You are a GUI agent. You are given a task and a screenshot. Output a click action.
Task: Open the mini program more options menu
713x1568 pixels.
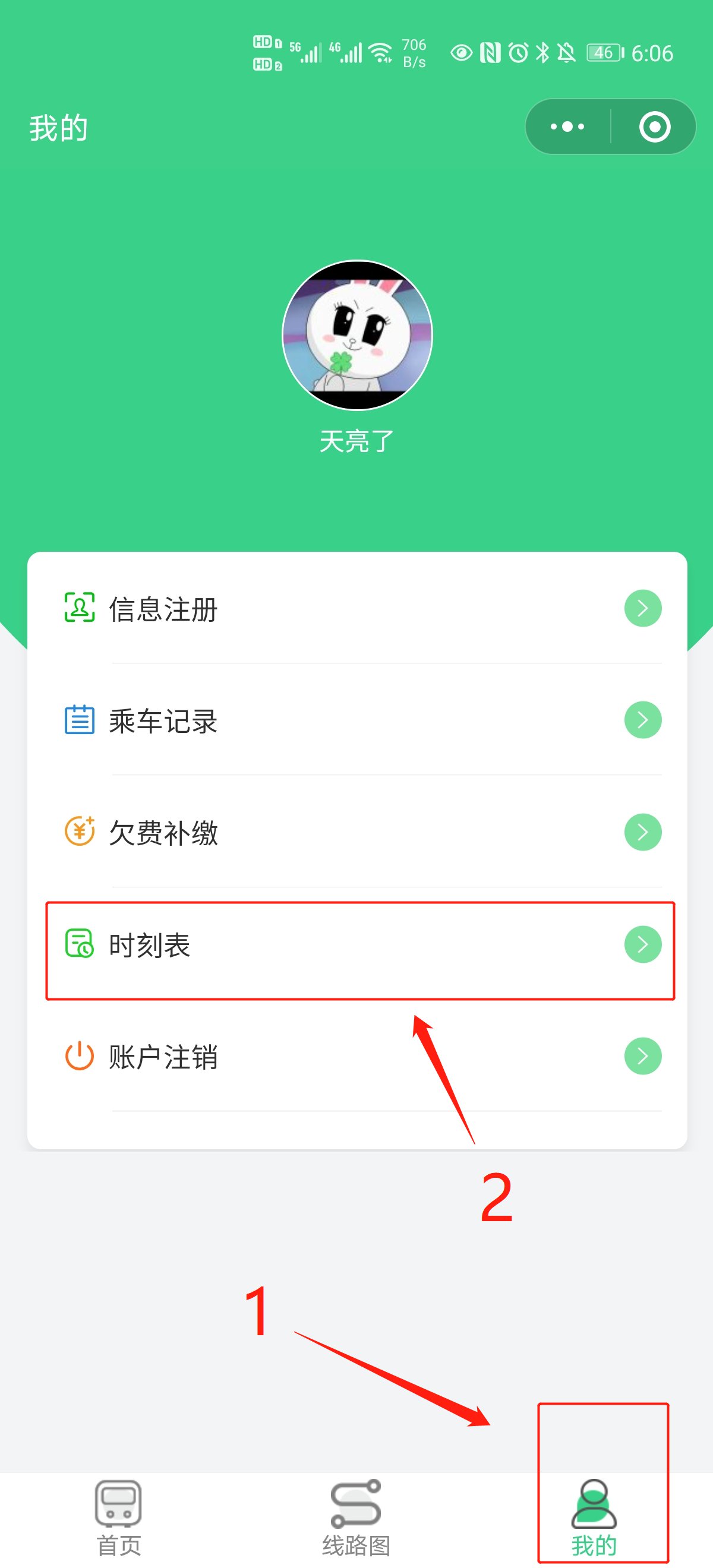point(567,127)
